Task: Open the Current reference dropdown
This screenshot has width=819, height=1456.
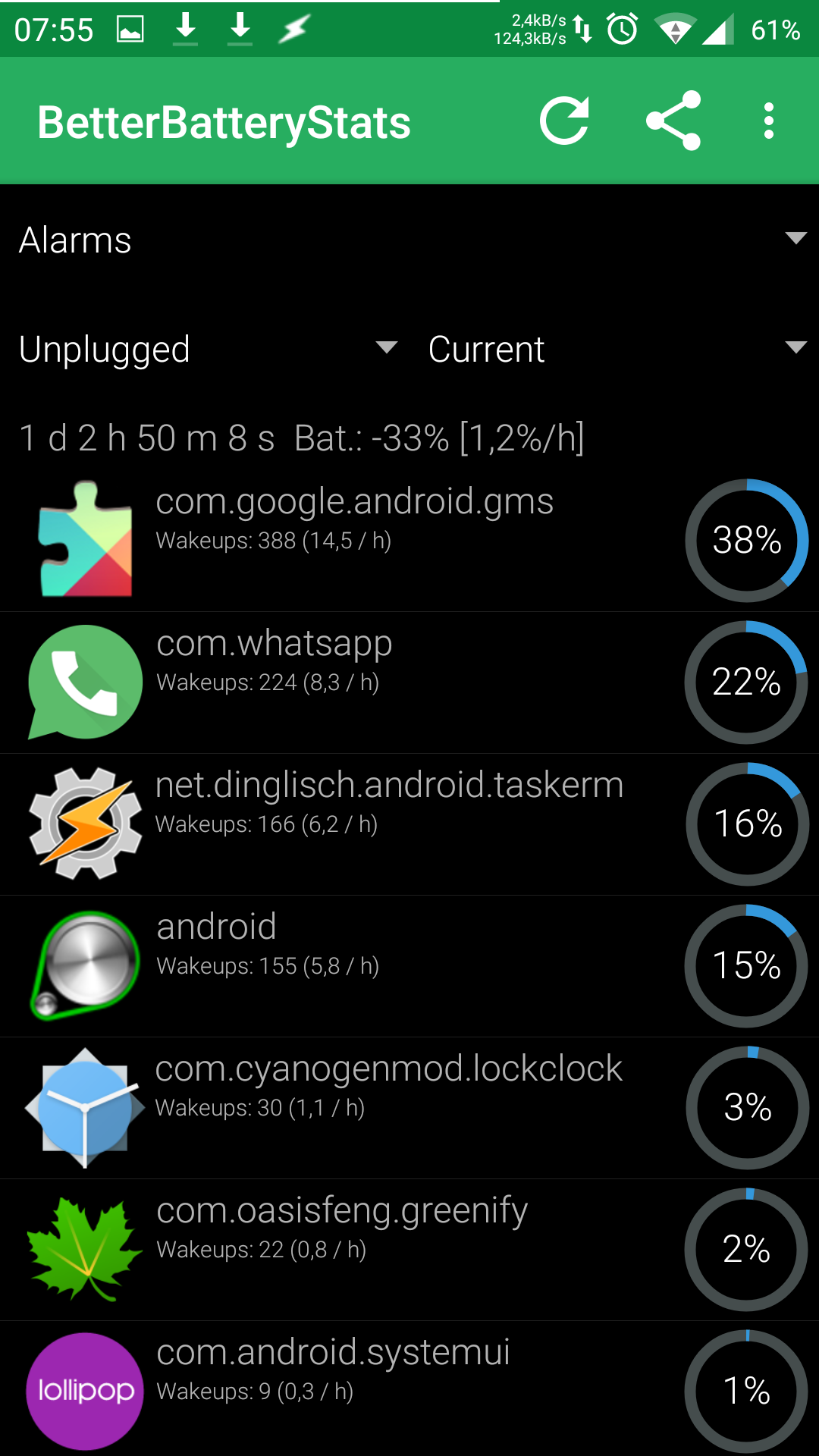Action: click(616, 349)
